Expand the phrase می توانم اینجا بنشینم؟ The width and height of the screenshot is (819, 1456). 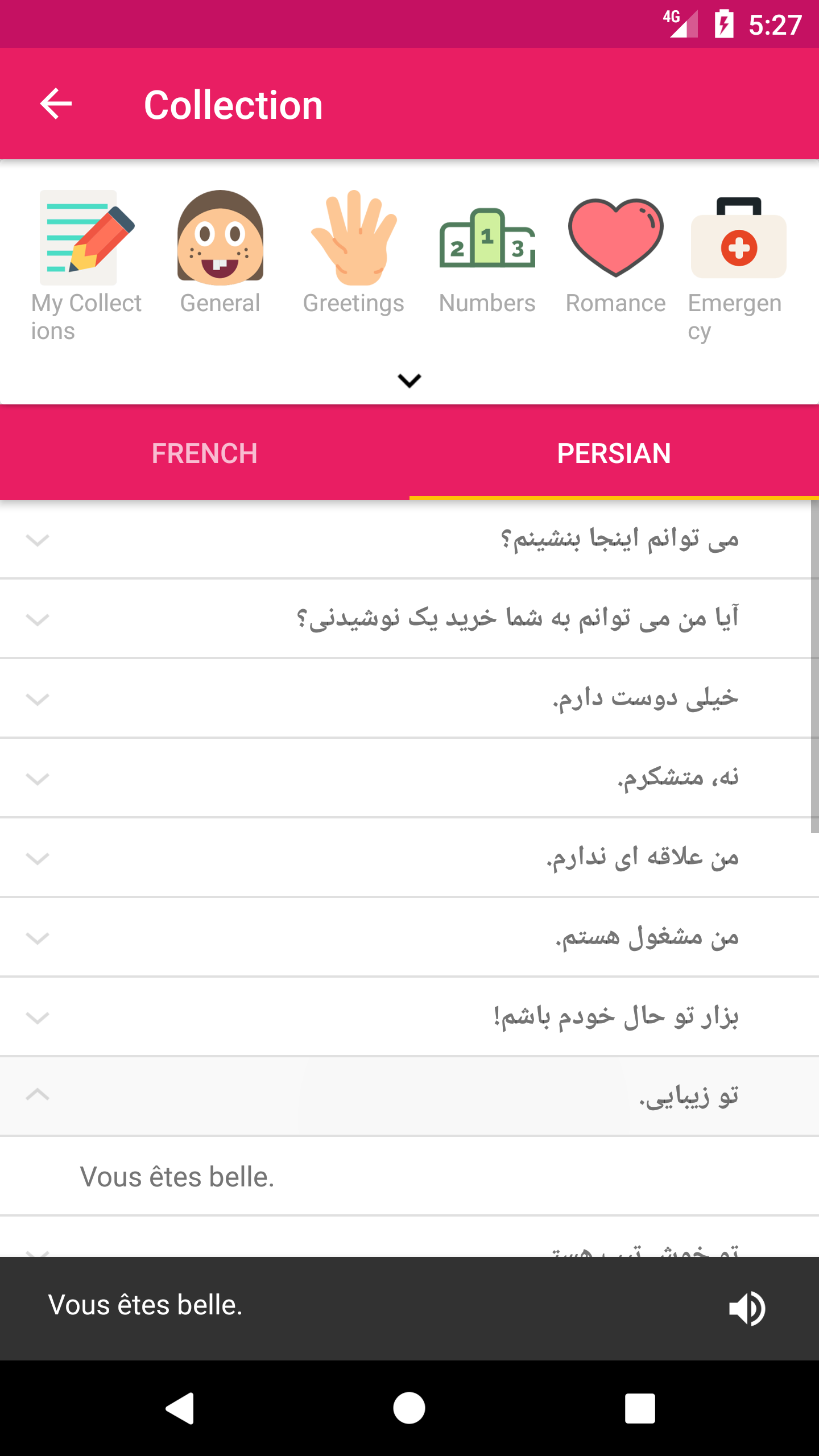pos(409,539)
